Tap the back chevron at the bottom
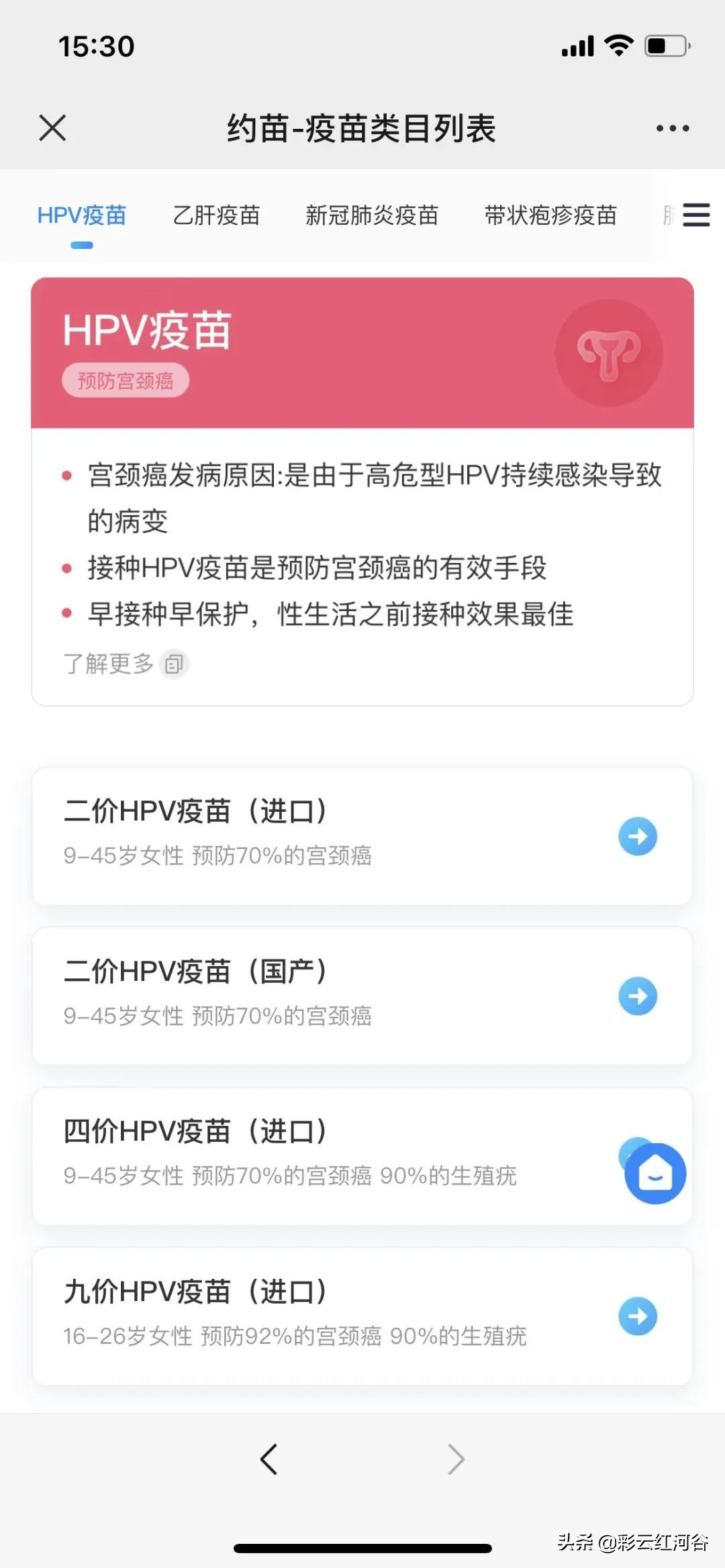Screen dimensions: 725x1568 269,1458
